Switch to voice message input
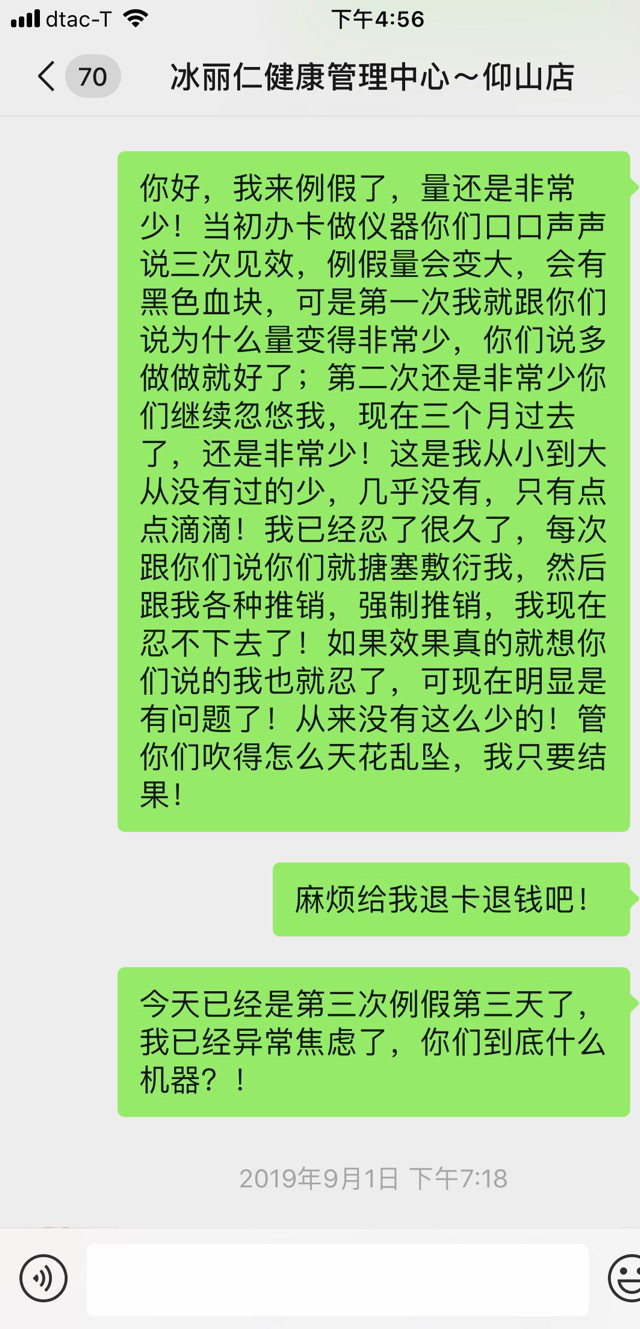The height and width of the screenshot is (1329, 640). pos(44,1277)
